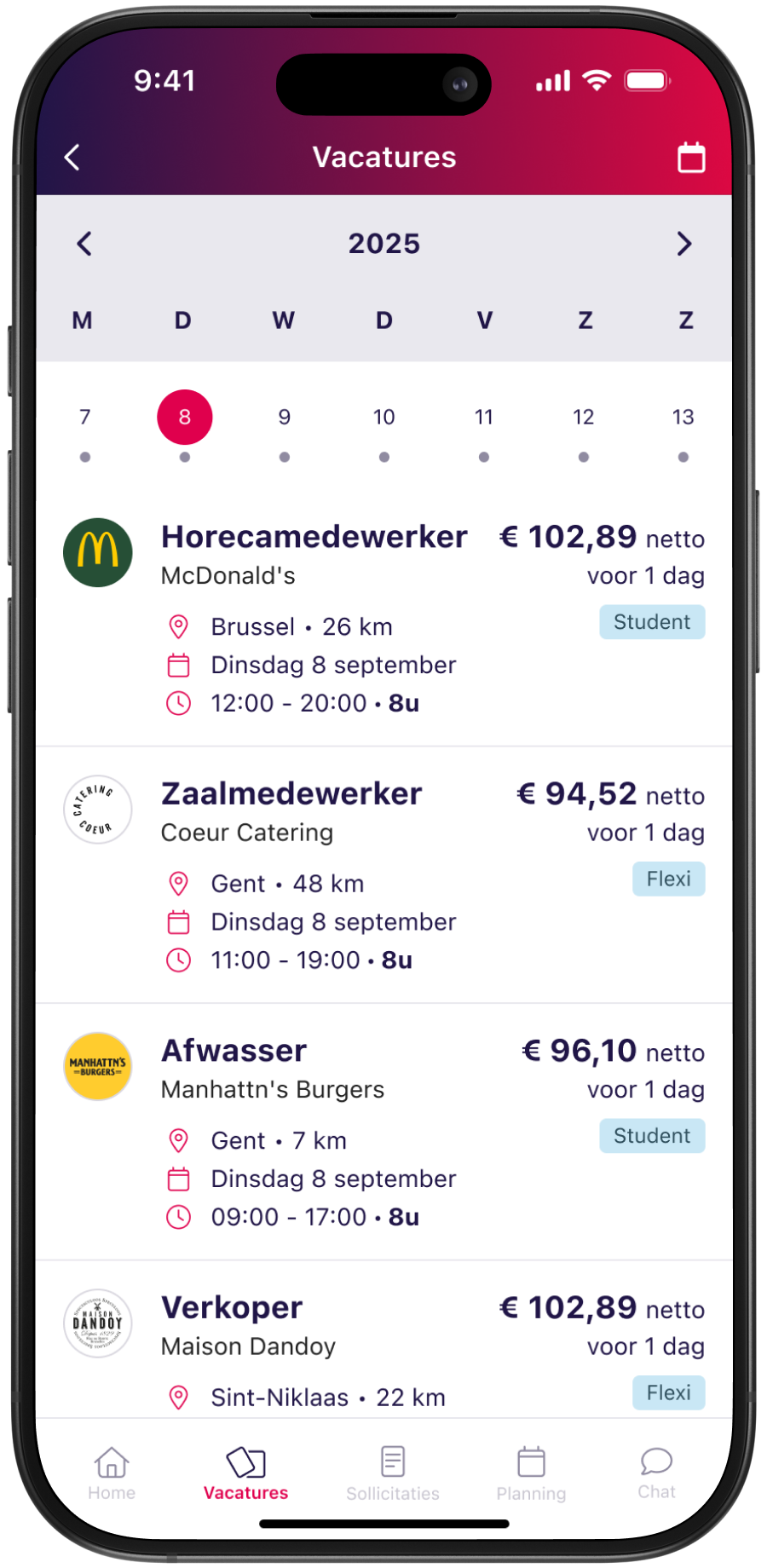767x1568 pixels.
Task: Select day 10 in calendar
Action: point(383,418)
